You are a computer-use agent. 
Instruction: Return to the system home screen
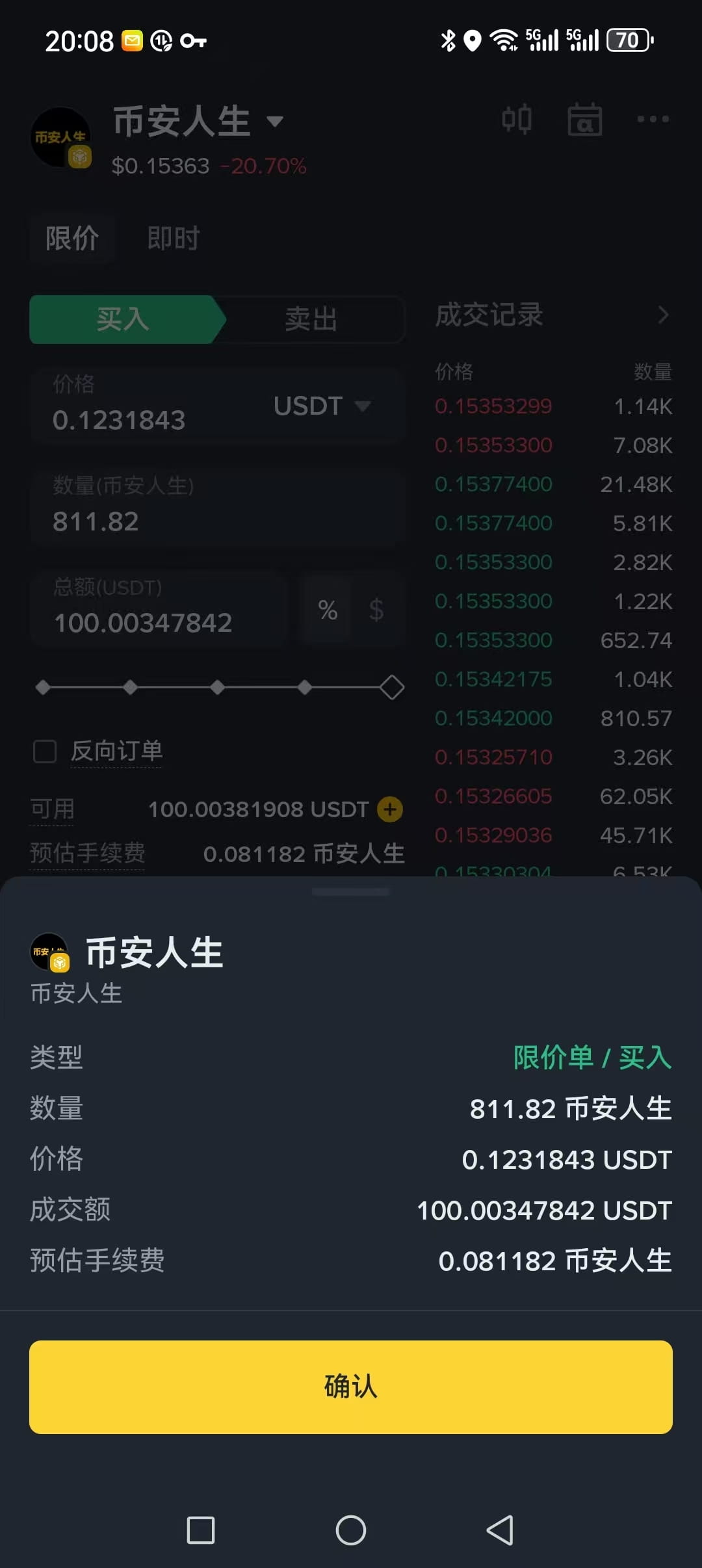(x=351, y=1530)
